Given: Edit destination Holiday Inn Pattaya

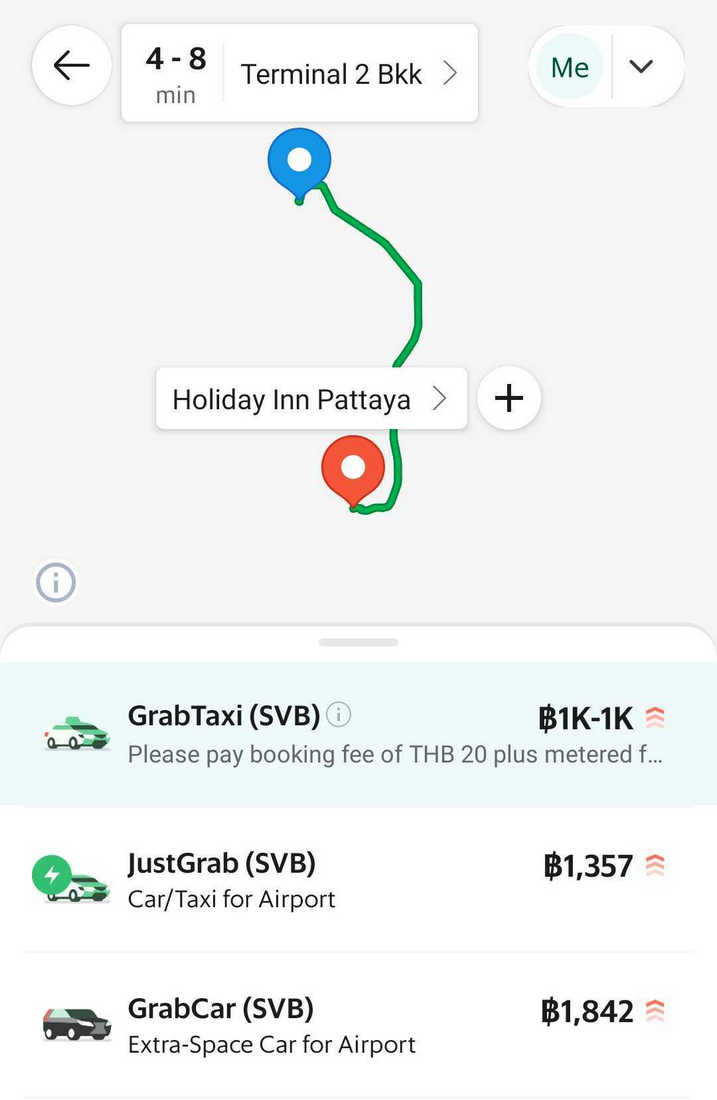Looking at the screenshot, I should (310, 399).
